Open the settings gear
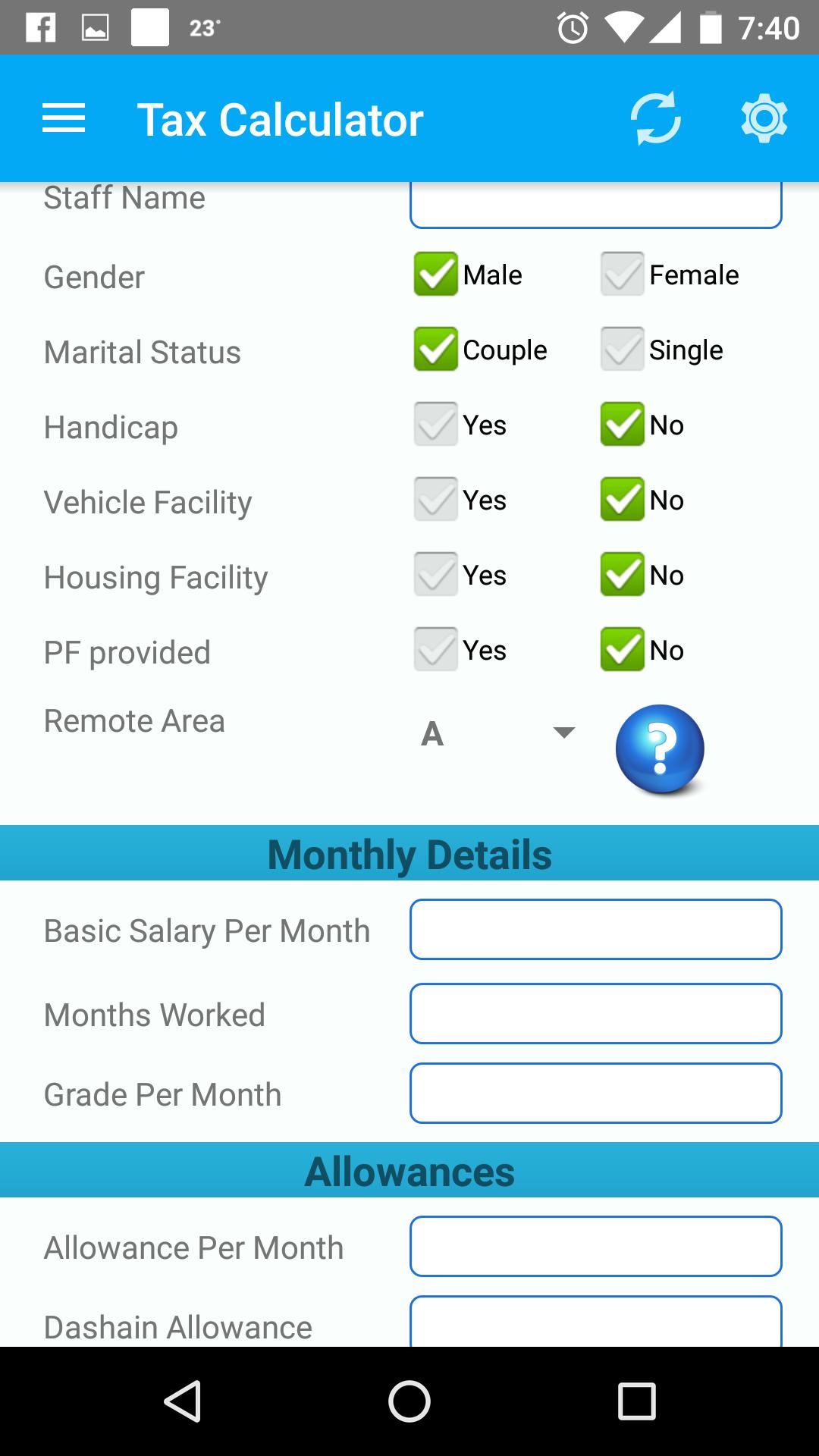The width and height of the screenshot is (819, 1456). click(763, 118)
